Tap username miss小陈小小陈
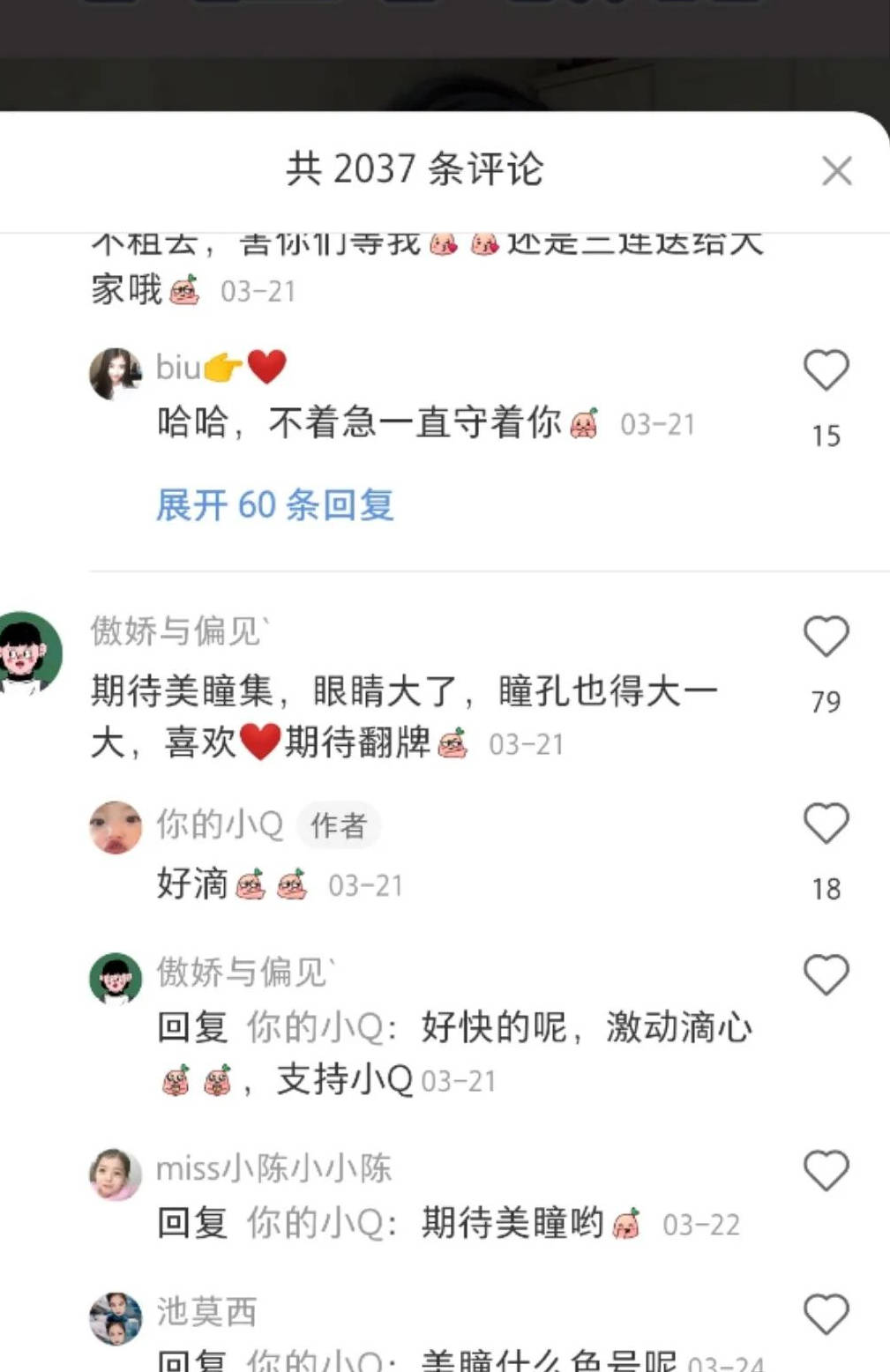The width and height of the screenshot is (890, 1372). (273, 1168)
